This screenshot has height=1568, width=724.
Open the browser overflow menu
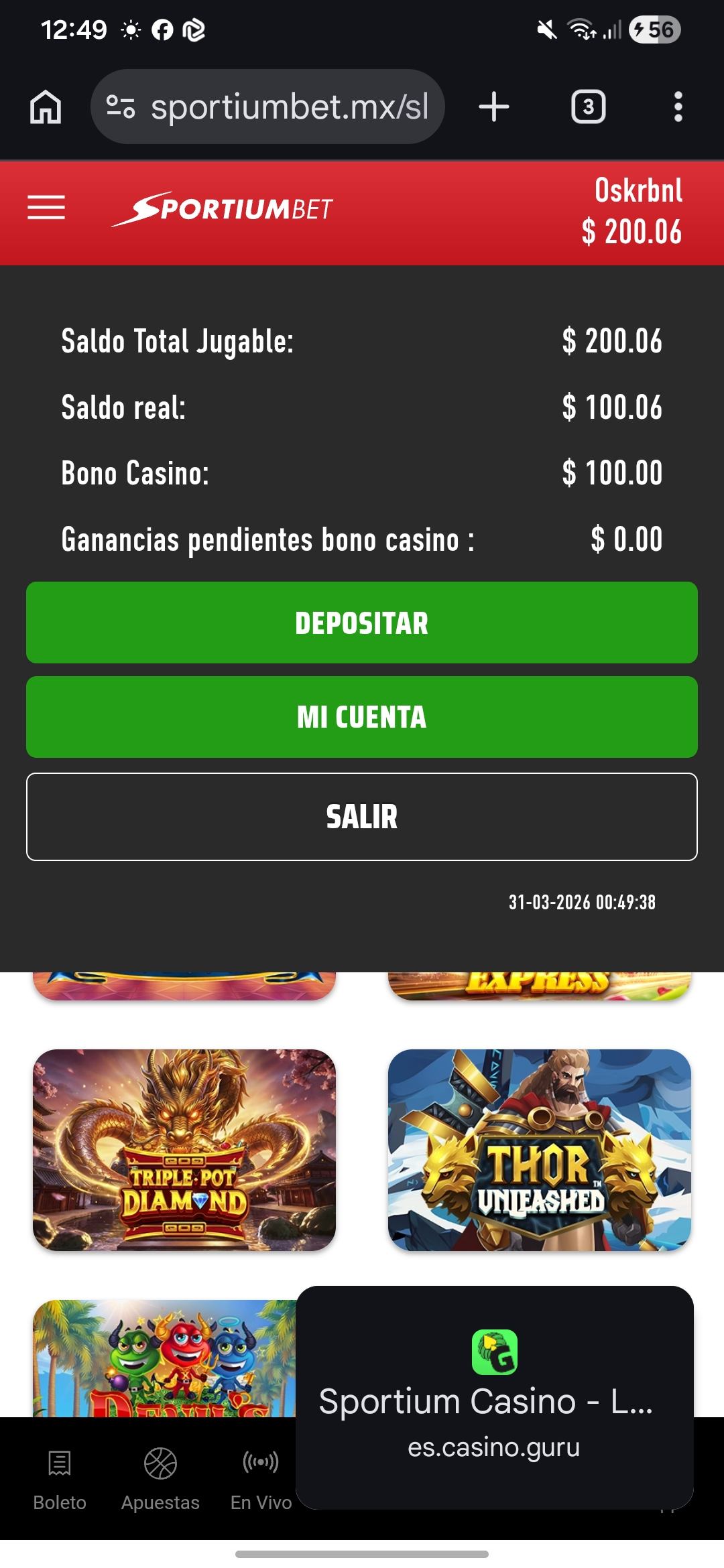coord(678,107)
